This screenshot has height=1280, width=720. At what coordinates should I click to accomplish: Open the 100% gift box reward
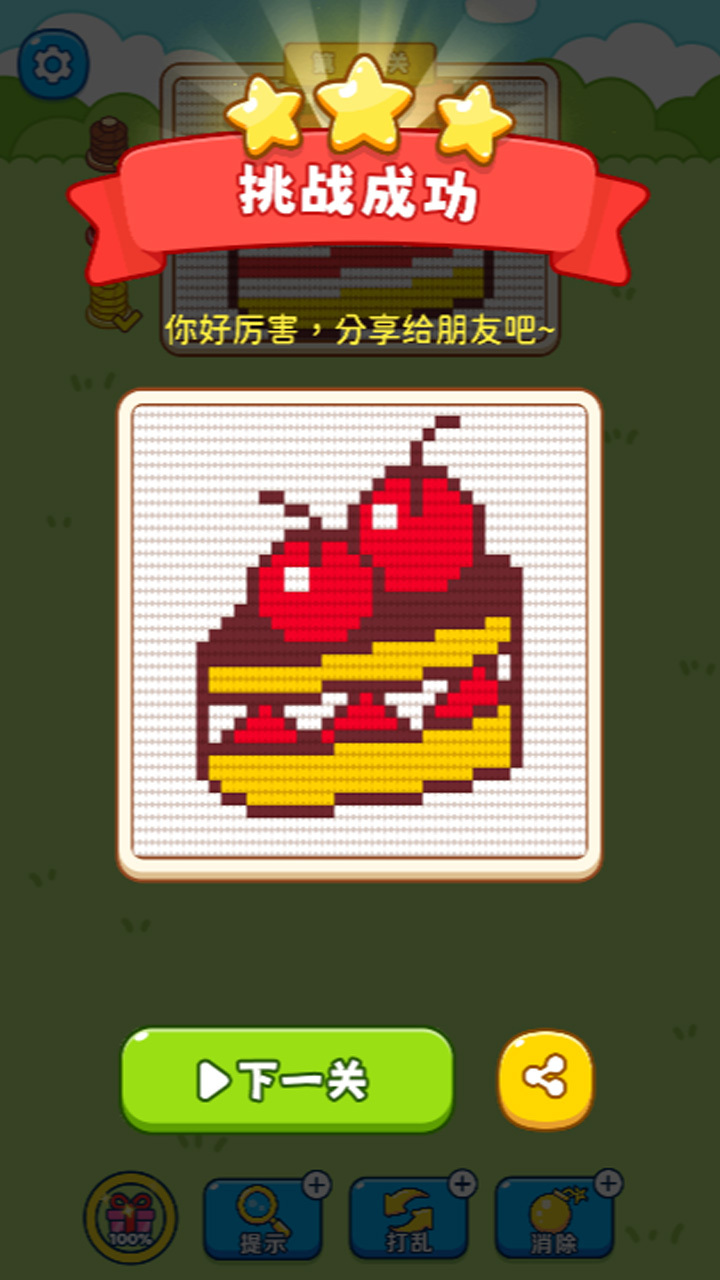point(130,1218)
